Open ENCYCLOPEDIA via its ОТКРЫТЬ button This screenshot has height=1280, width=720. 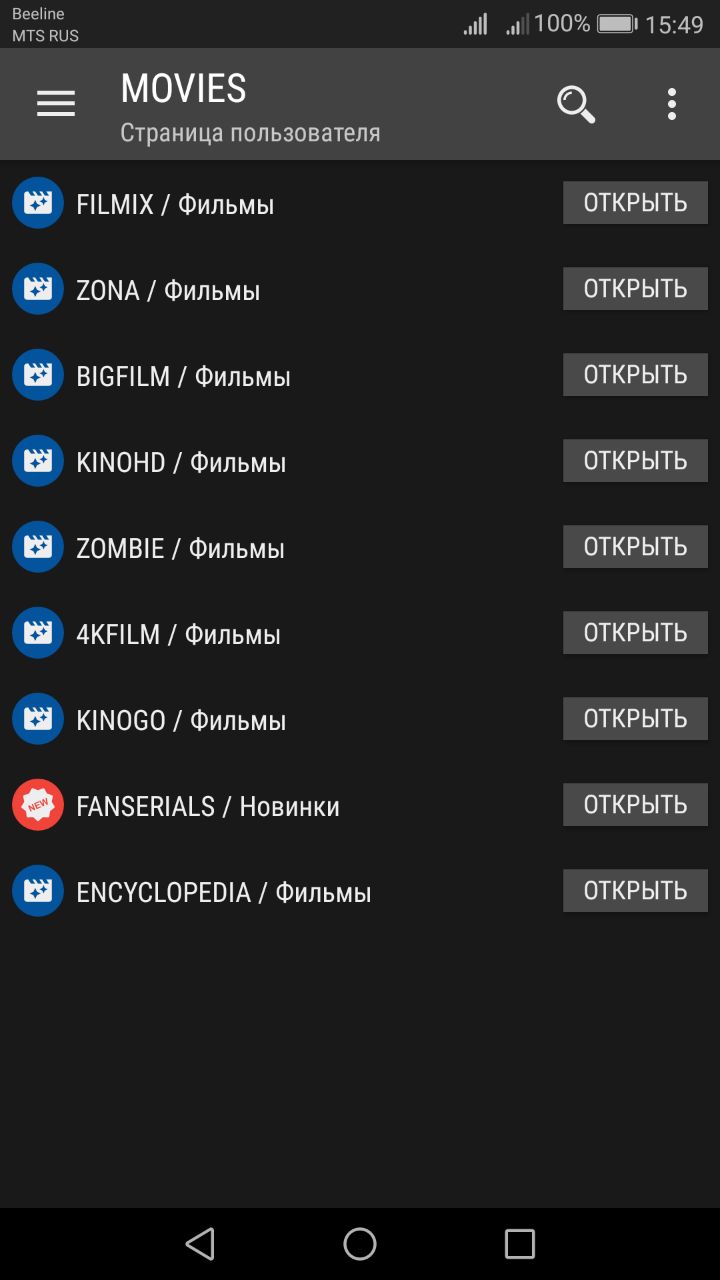coord(635,891)
